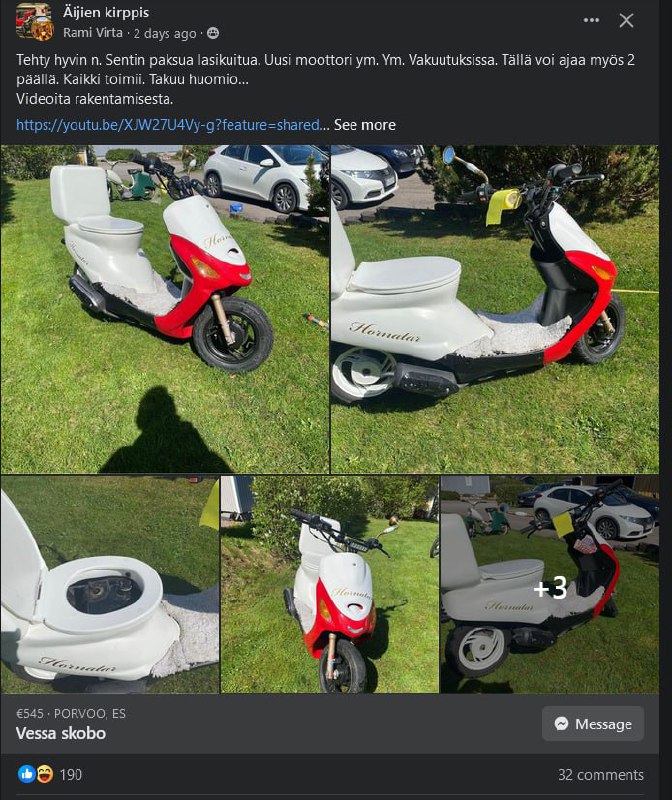Message the seller about Vessa skobo
This screenshot has width=672, height=800.
coord(593,724)
